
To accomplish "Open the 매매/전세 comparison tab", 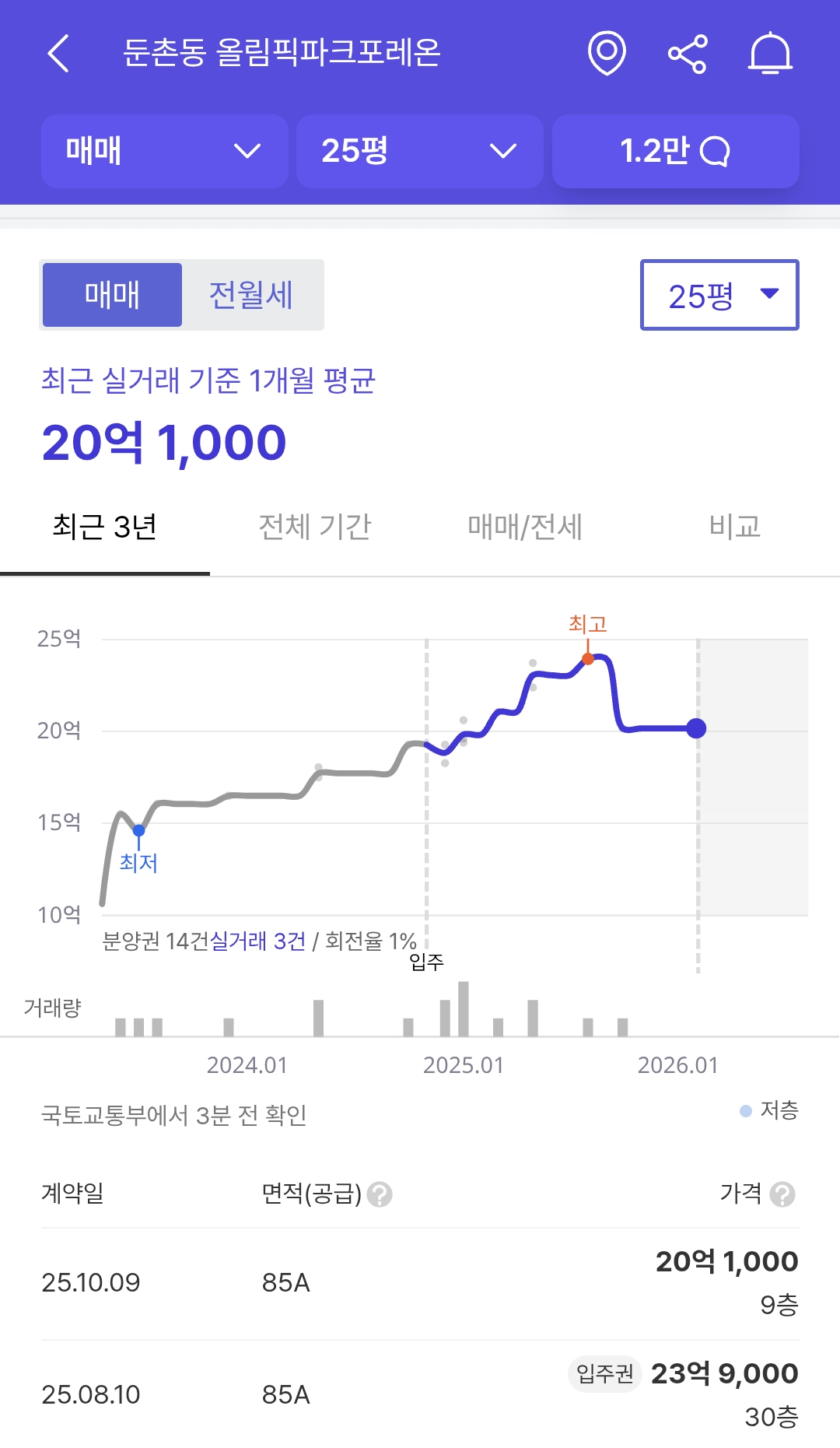I will (x=526, y=528).
